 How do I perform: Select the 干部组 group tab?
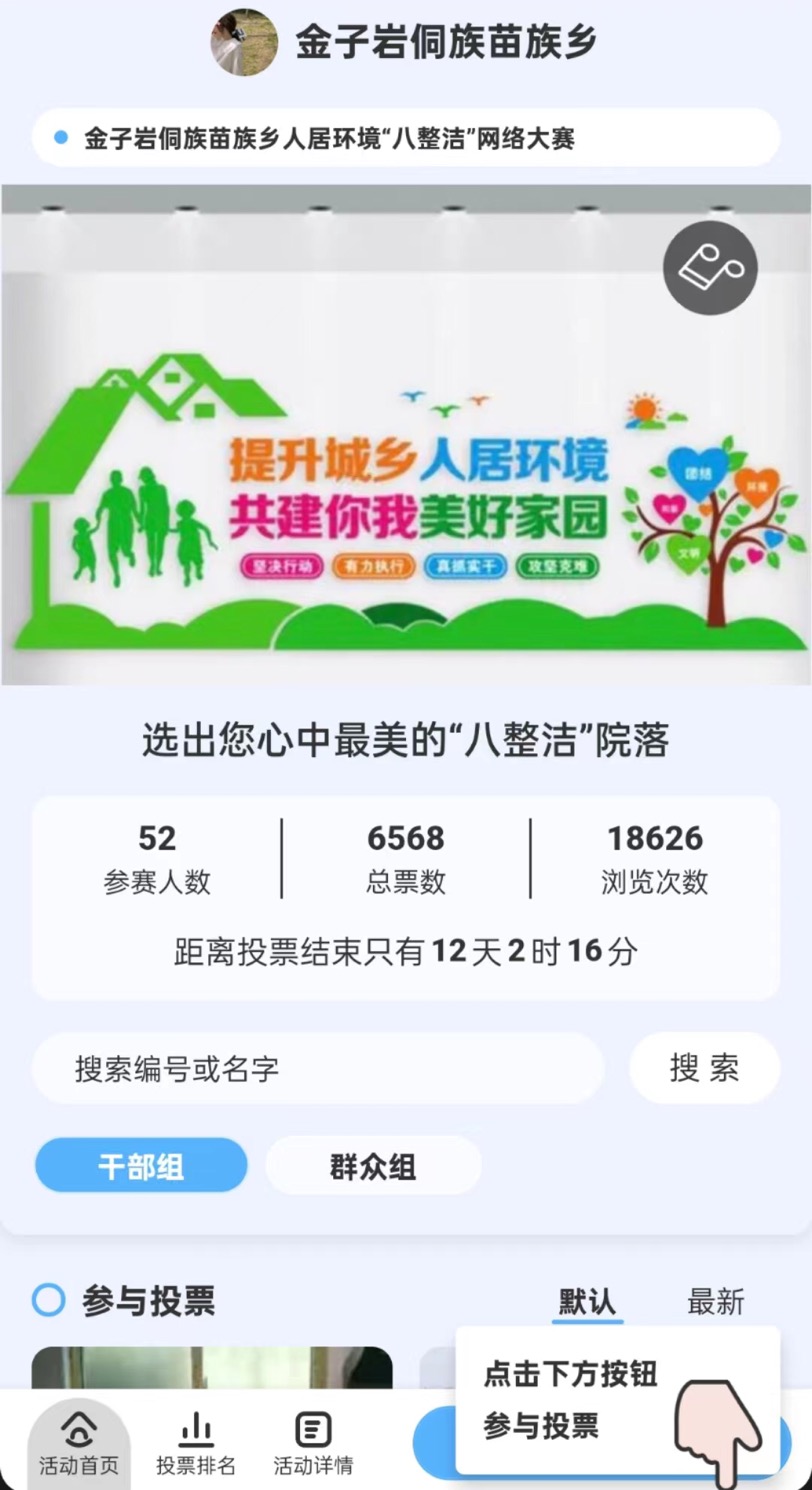(x=141, y=1166)
